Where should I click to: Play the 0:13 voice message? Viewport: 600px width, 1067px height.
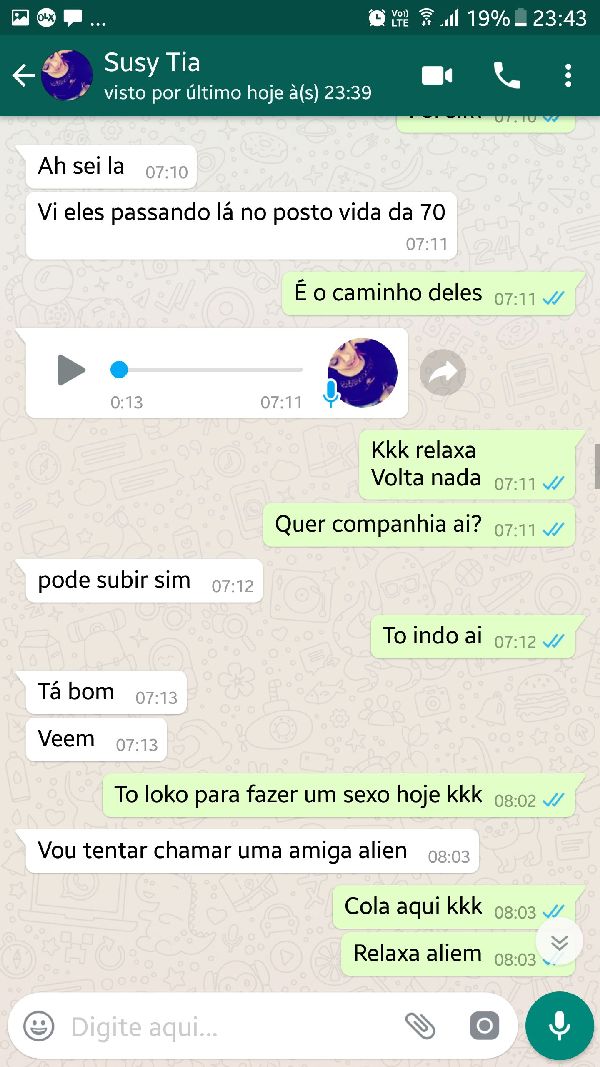[x=71, y=370]
